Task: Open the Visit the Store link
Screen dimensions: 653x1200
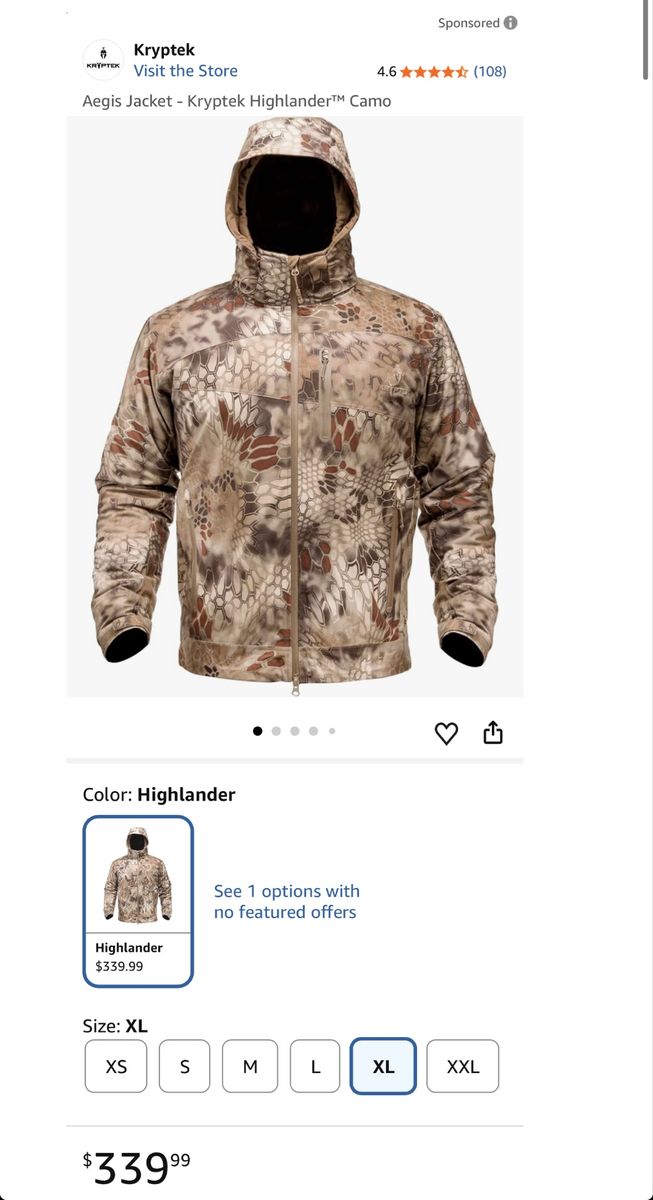Action: point(185,71)
